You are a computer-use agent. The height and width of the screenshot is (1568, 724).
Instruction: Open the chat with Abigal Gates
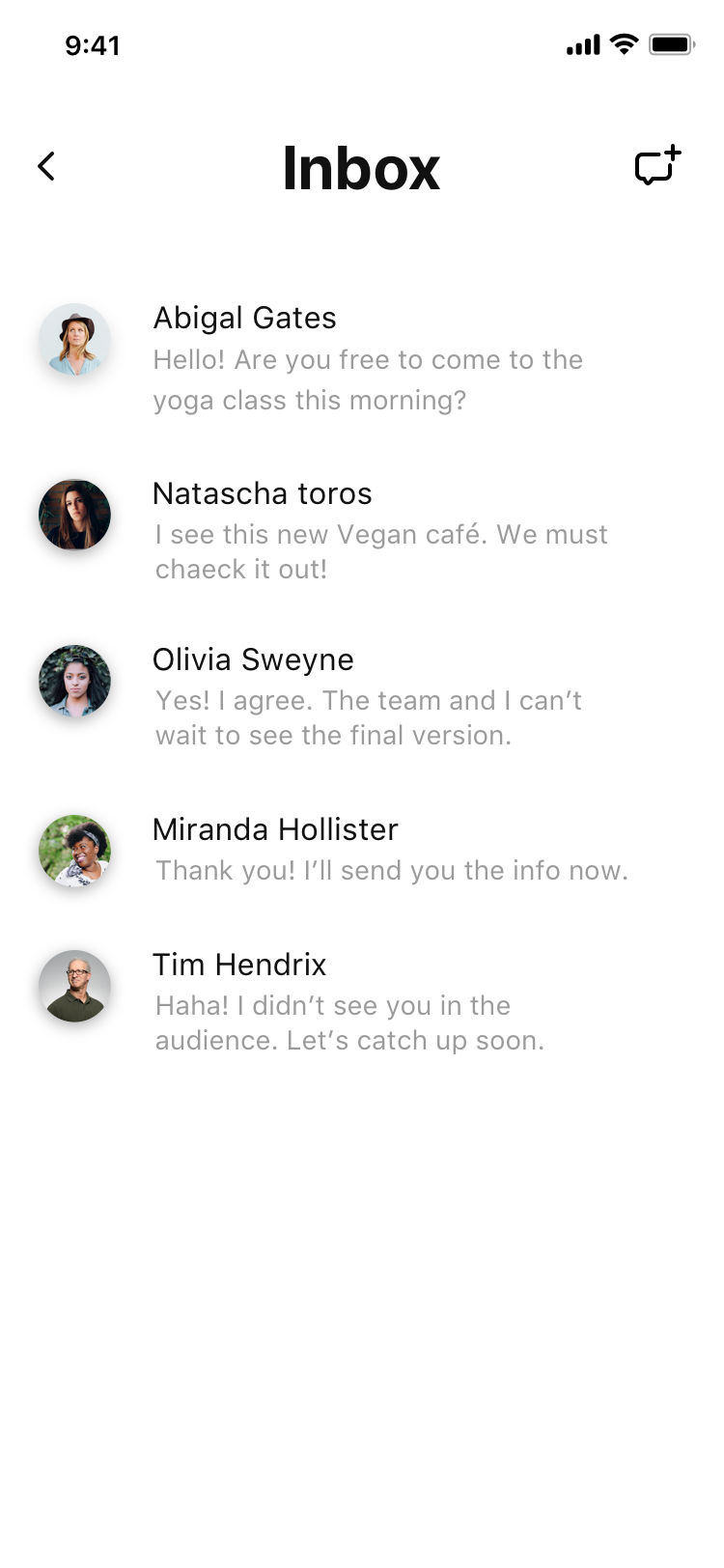[x=362, y=358]
